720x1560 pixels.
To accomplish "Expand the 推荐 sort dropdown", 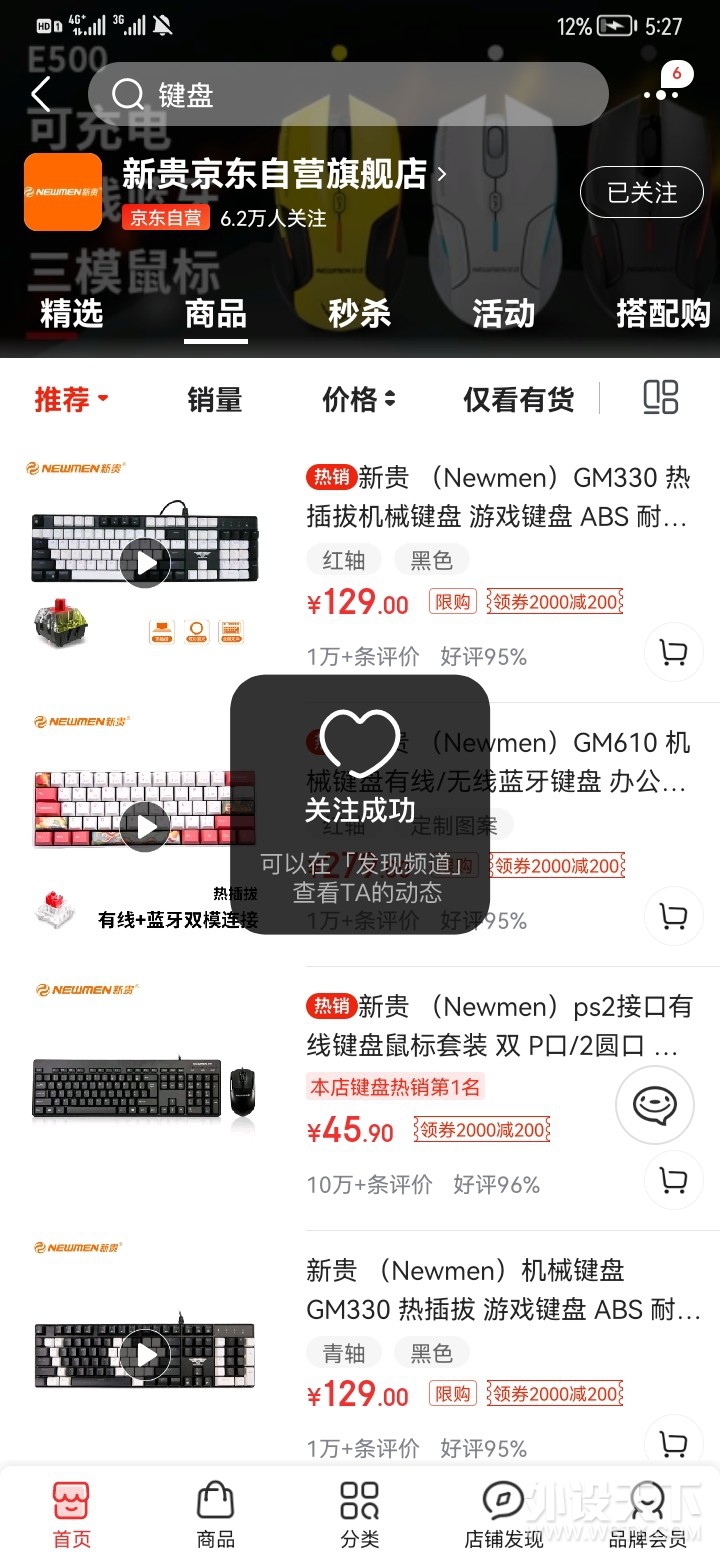I will [72, 400].
